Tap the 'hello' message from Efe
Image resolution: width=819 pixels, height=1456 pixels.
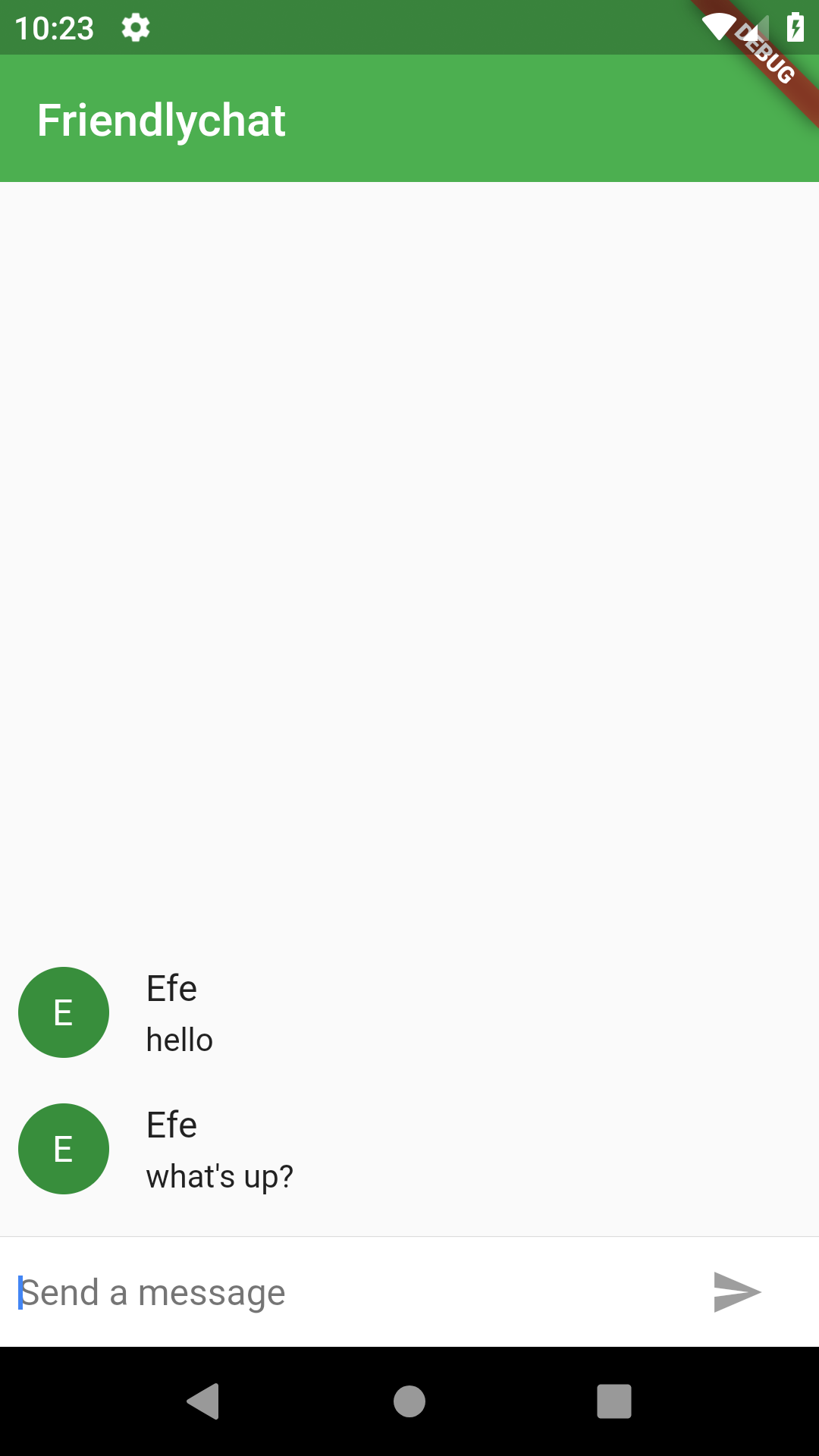tap(179, 1040)
